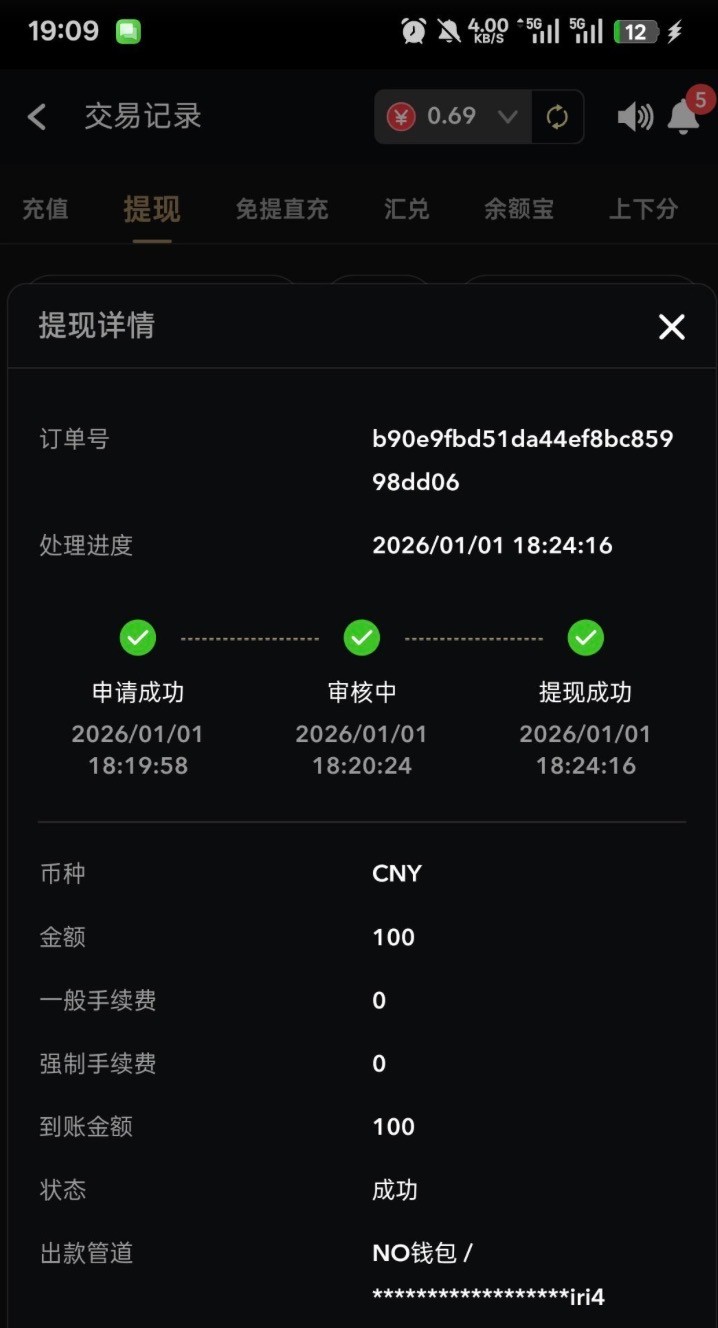Select the 提现 tab
Screen dimensions: 718x1328
pos(152,209)
